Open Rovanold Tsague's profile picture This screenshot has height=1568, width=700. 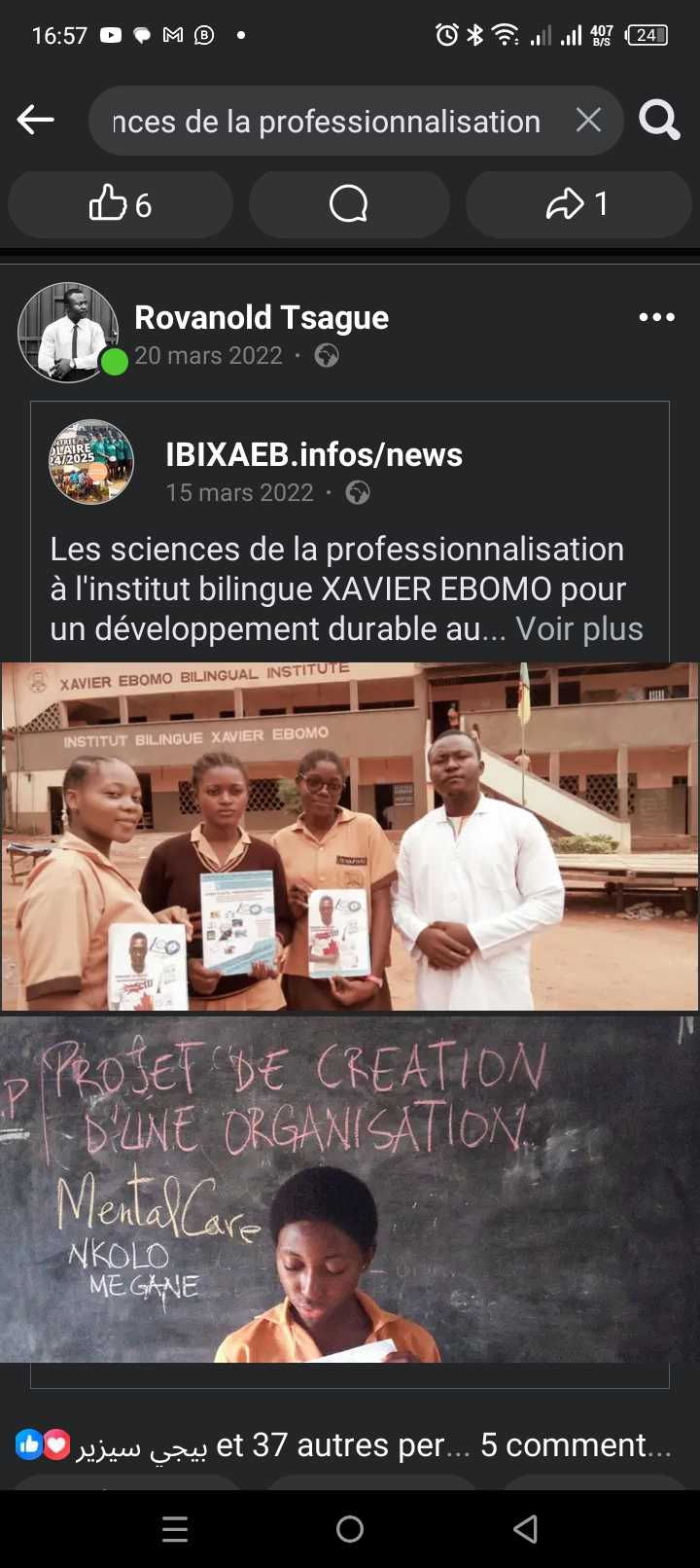click(68, 333)
